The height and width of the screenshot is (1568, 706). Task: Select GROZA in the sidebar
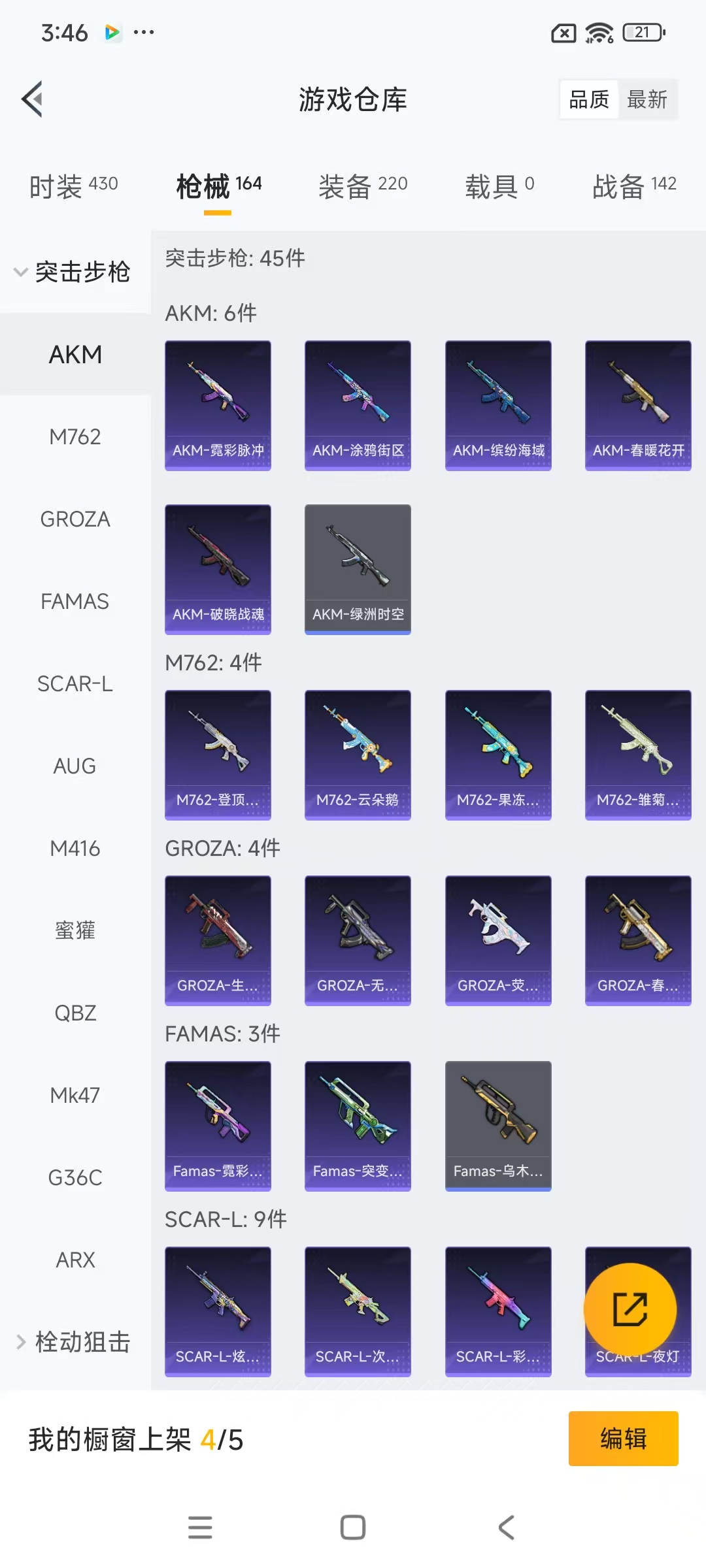pyautogui.click(x=75, y=519)
